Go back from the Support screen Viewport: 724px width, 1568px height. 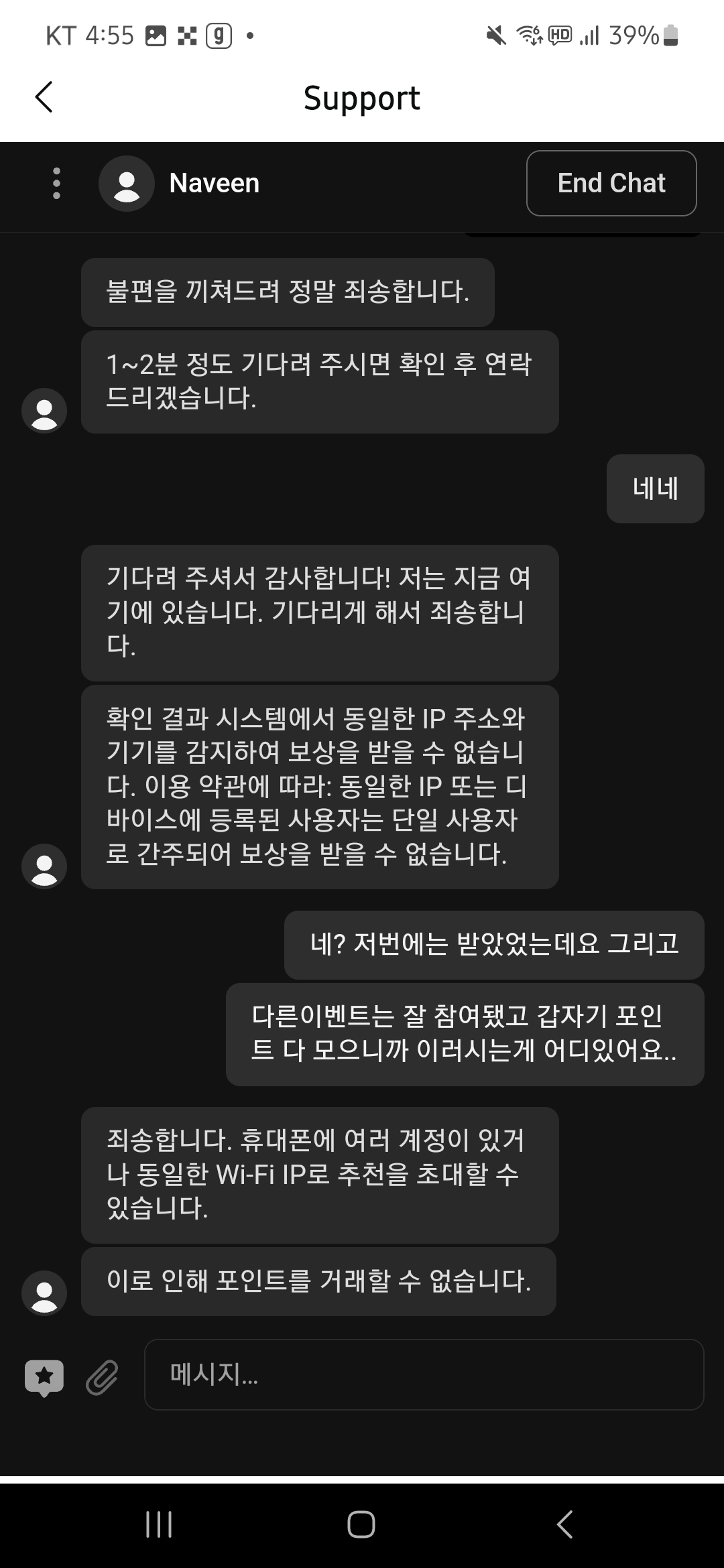tap(44, 97)
